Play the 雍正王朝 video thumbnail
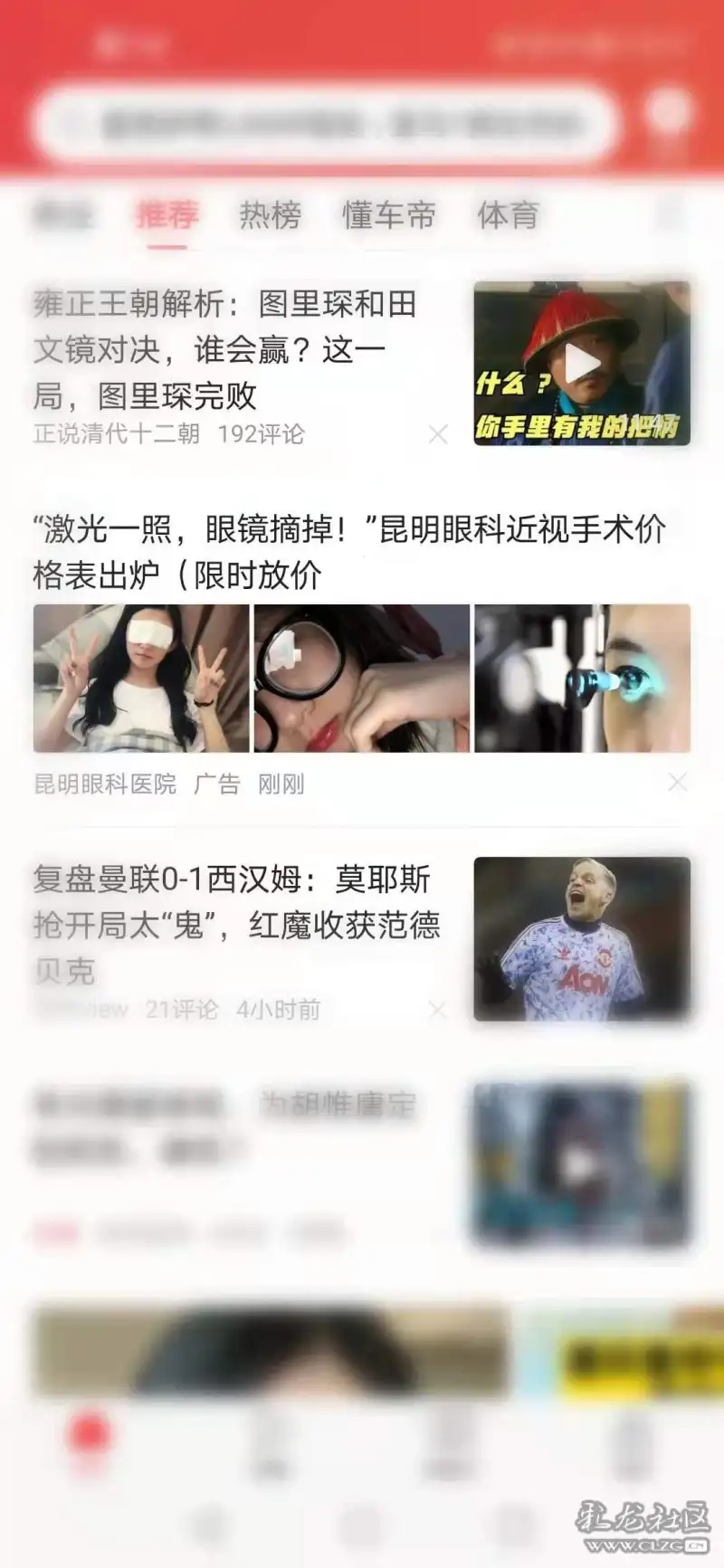The image size is (724, 1568). tap(582, 363)
